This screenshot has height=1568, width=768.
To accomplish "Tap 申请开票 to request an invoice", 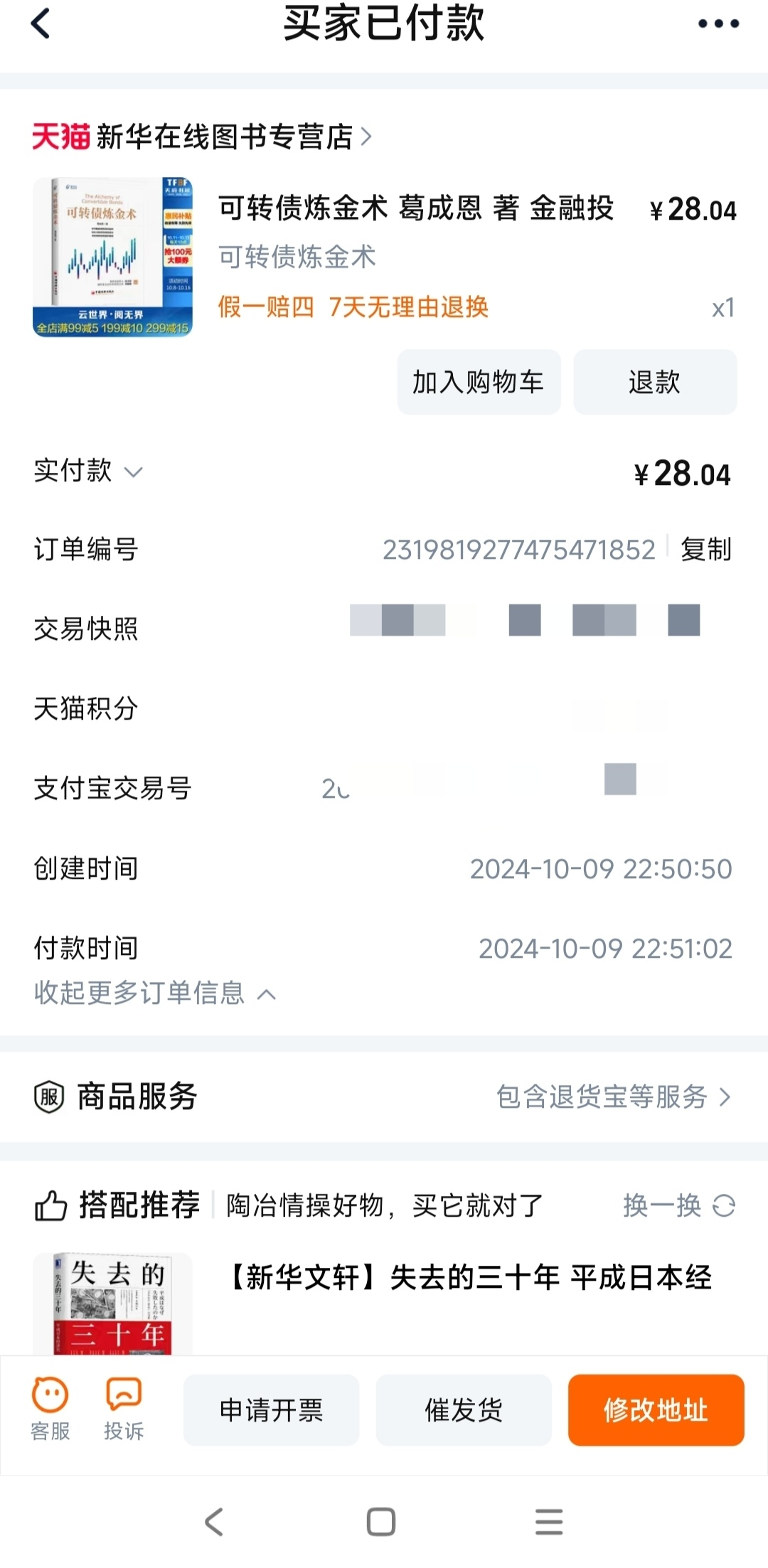I will [x=271, y=1409].
